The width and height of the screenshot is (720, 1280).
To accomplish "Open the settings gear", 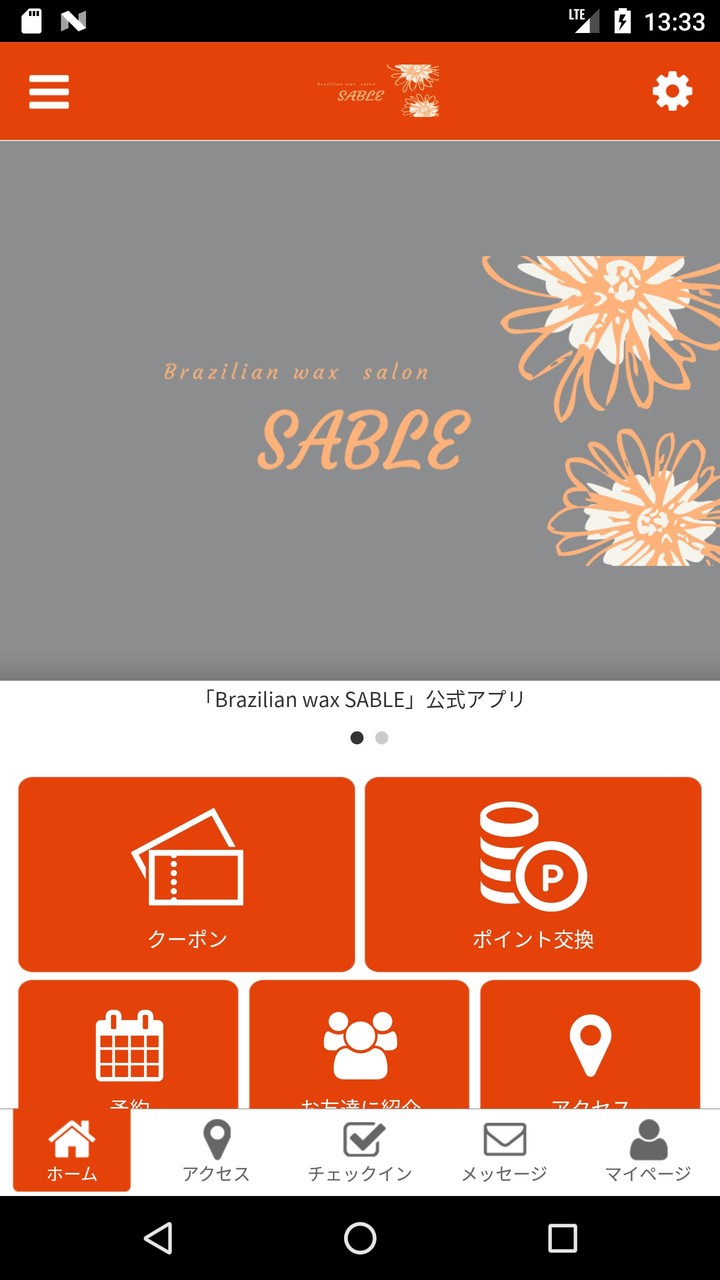I will click(672, 91).
